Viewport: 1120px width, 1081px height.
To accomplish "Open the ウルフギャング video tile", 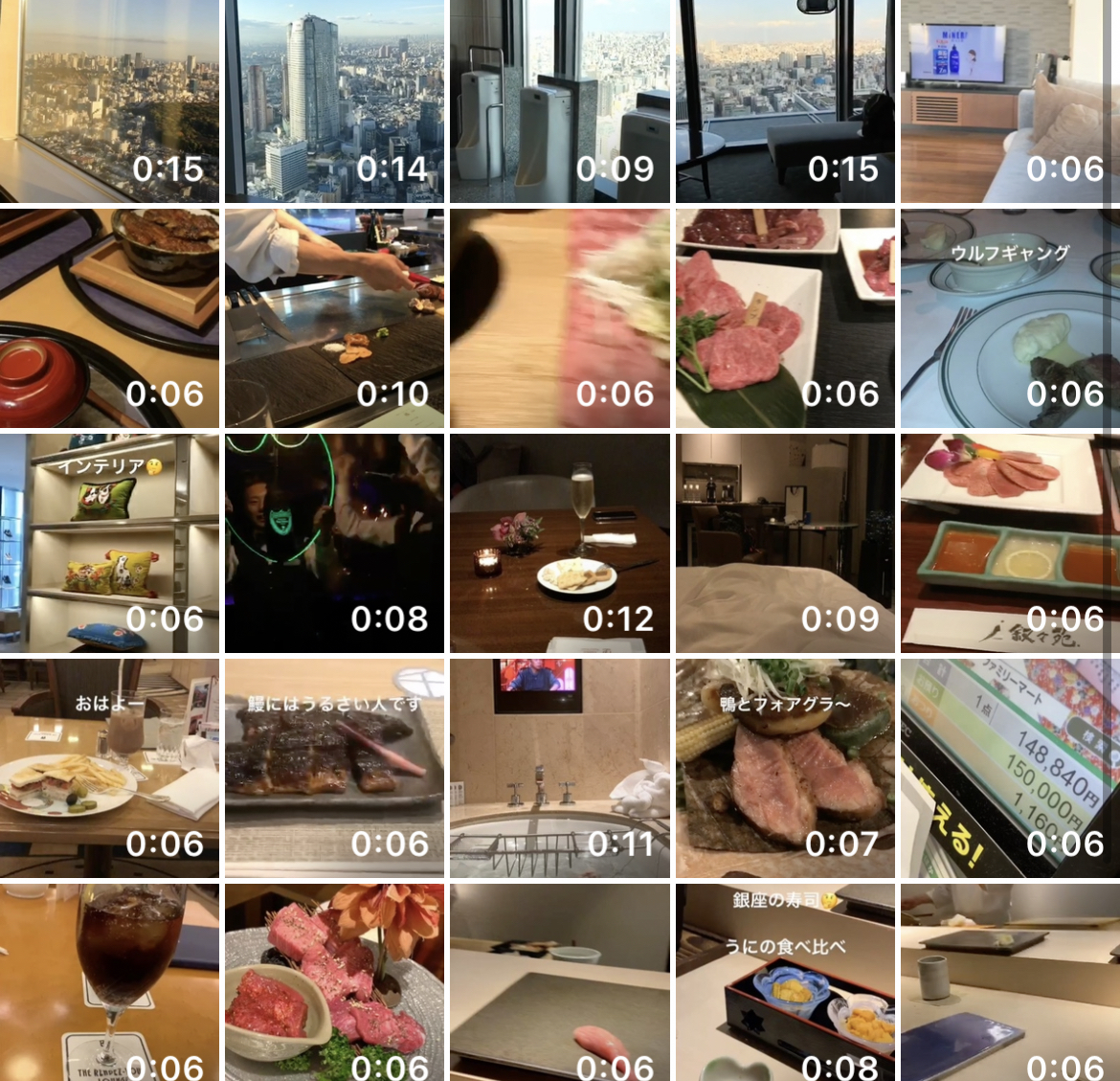I will point(1008,318).
